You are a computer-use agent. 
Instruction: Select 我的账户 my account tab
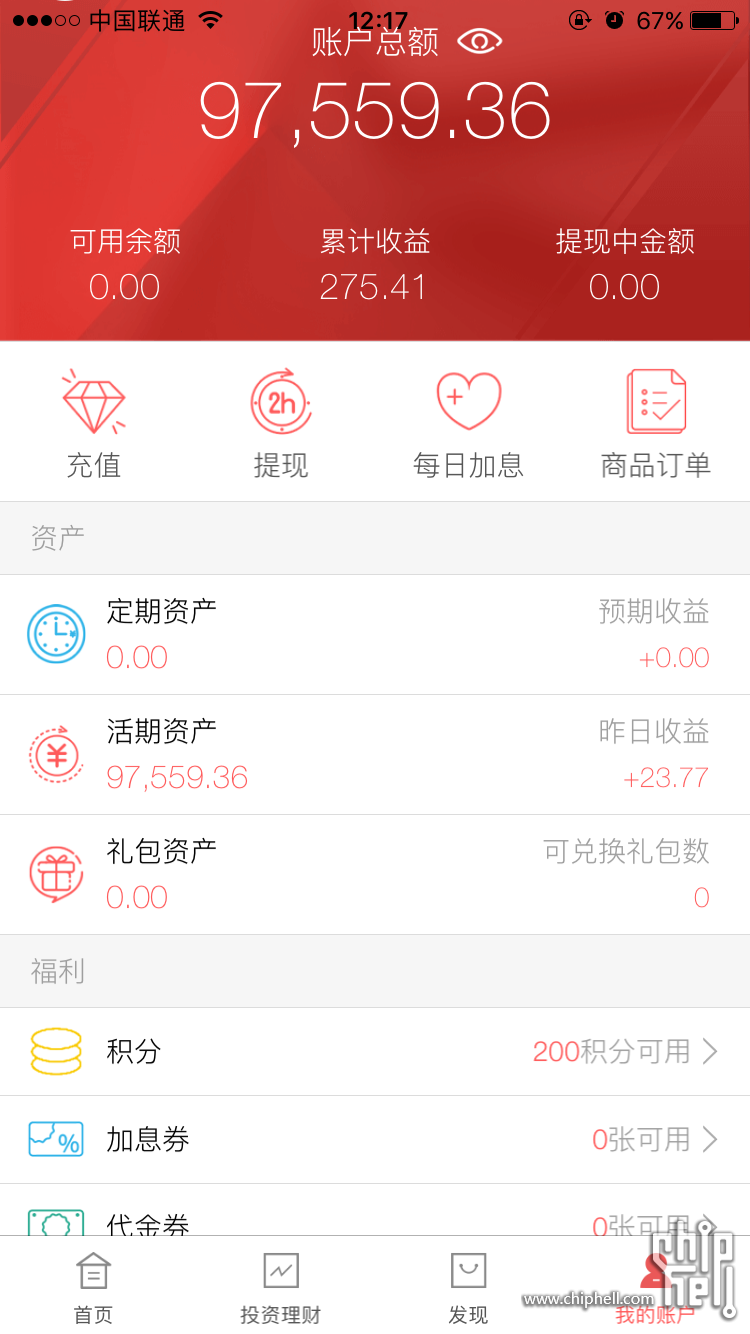(656, 1287)
